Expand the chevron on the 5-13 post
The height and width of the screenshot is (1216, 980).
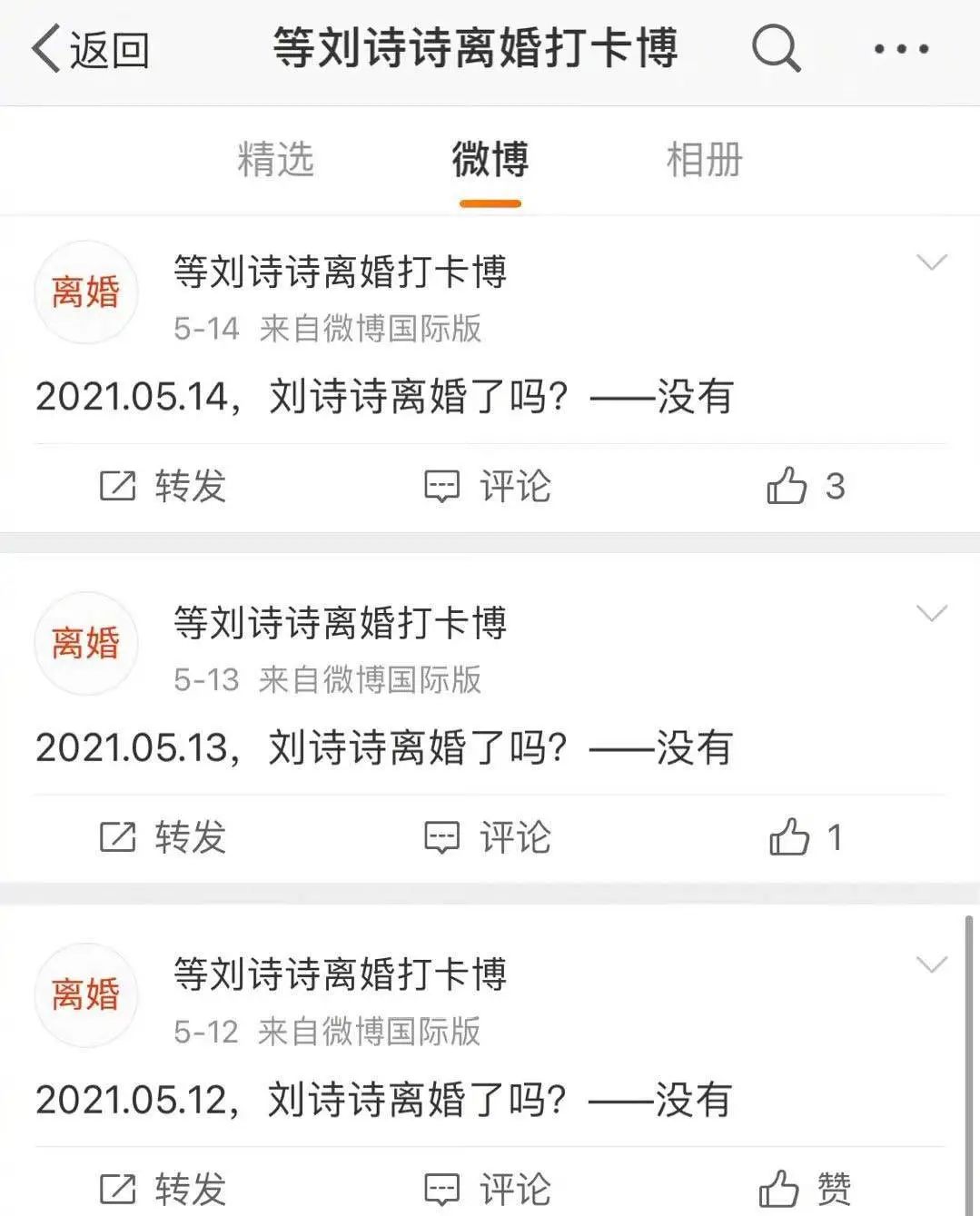tap(932, 614)
